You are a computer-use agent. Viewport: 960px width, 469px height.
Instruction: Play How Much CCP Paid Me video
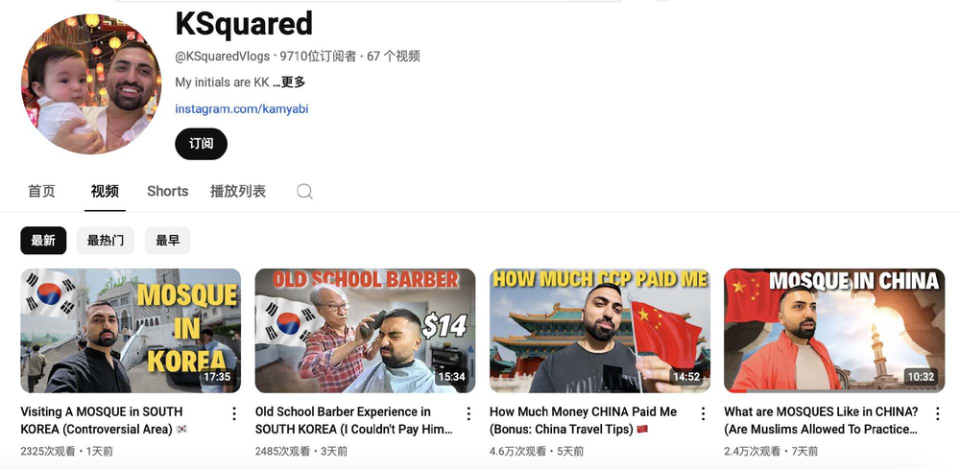(x=600, y=330)
